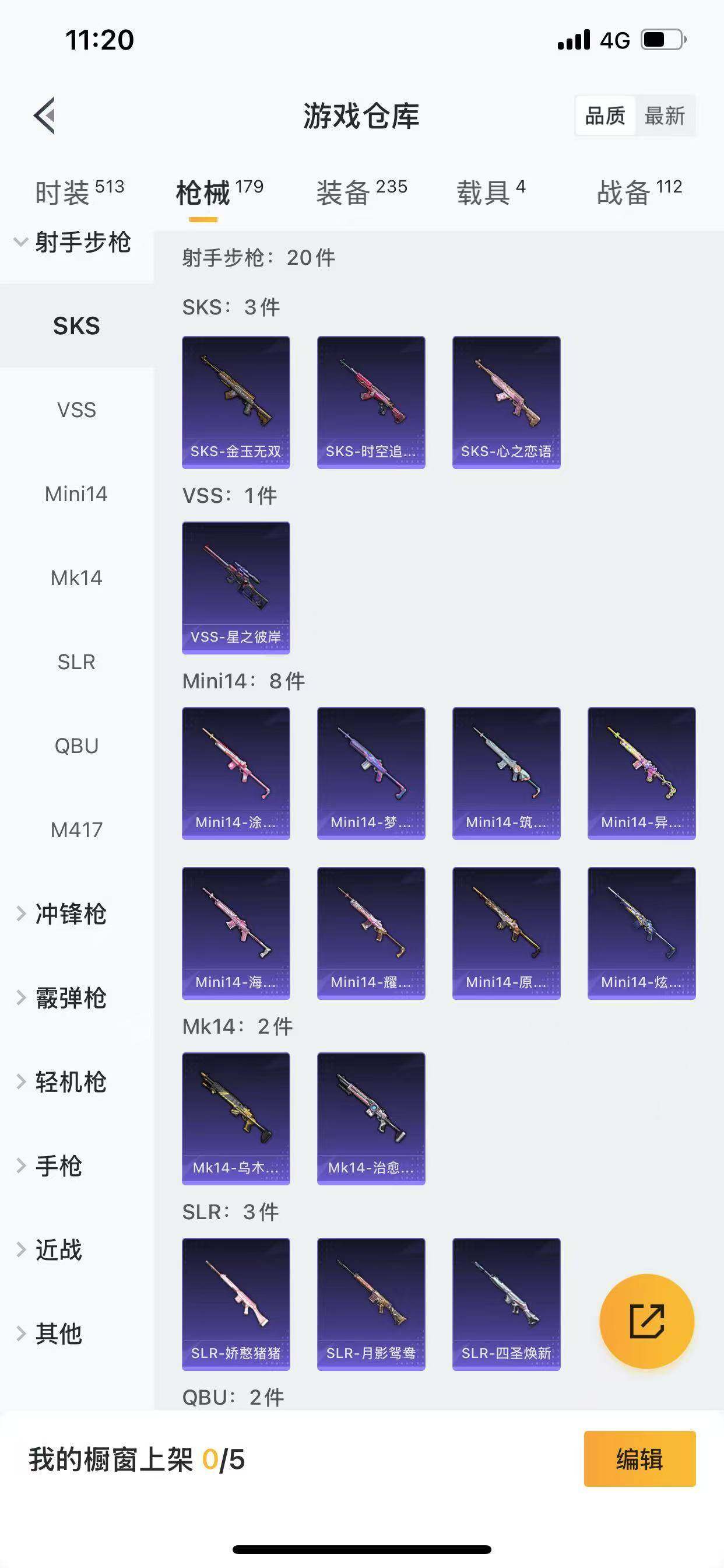Screen dimensions: 724x1568
Task: Open the VSS-星之彼岸 skin
Action: click(236, 587)
